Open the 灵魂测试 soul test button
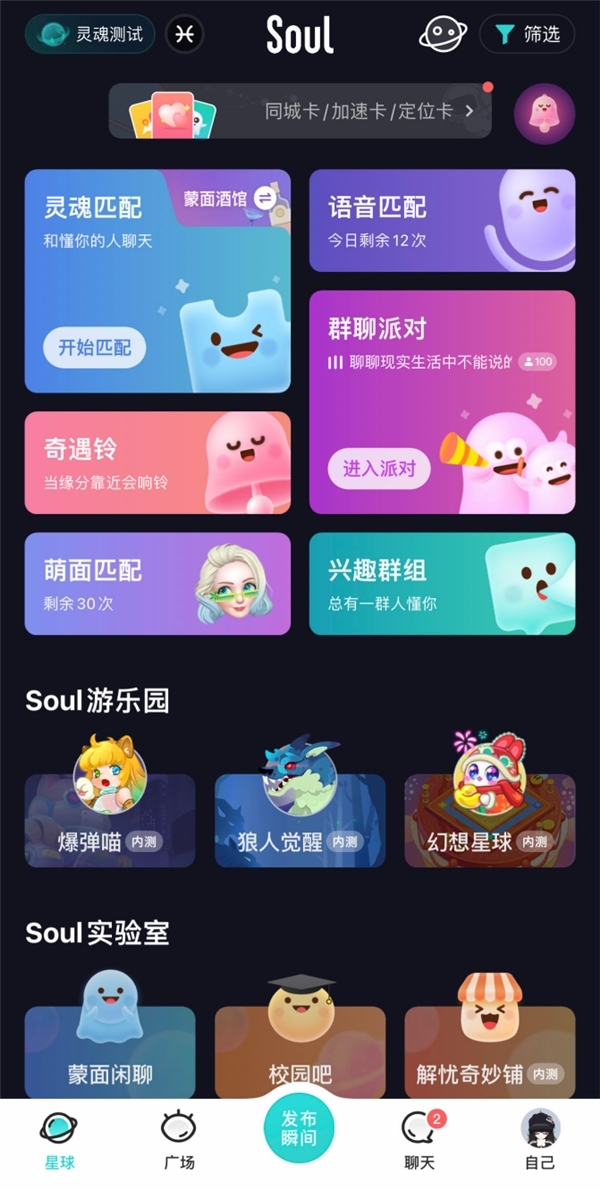Viewport: 600px width, 1190px height. [x=90, y=33]
